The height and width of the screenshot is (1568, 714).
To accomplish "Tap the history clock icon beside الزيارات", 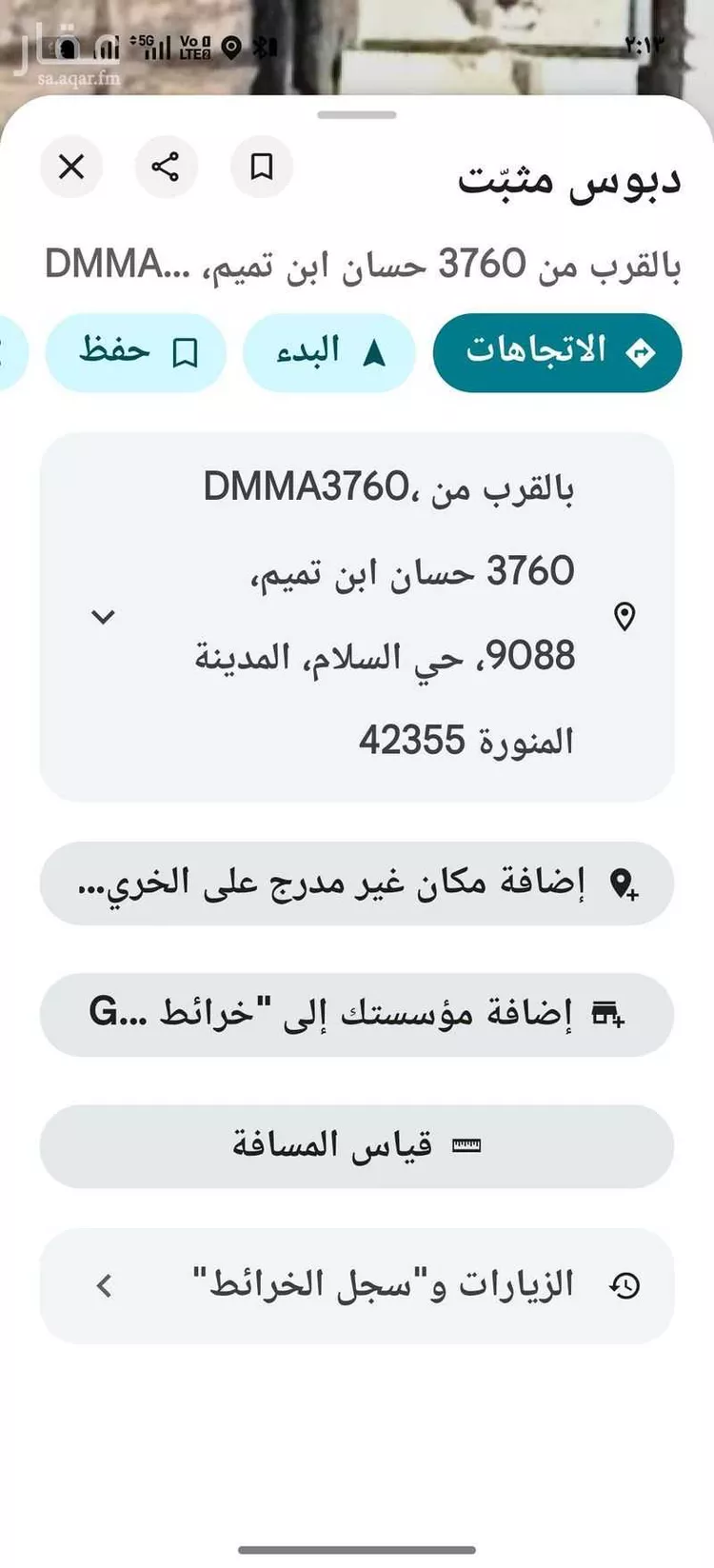I will click(625, 1283).
